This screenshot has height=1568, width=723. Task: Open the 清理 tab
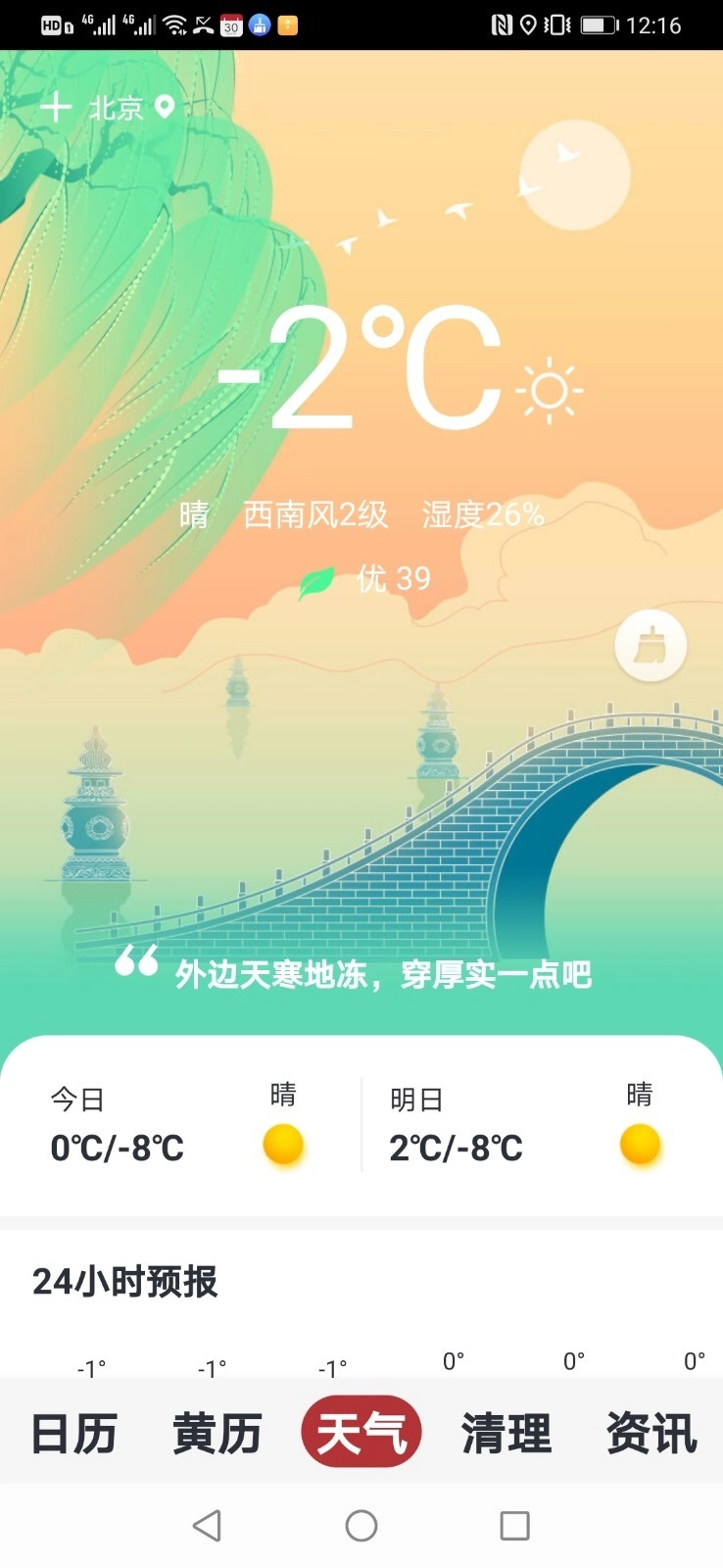click(x=506, y=1433)
